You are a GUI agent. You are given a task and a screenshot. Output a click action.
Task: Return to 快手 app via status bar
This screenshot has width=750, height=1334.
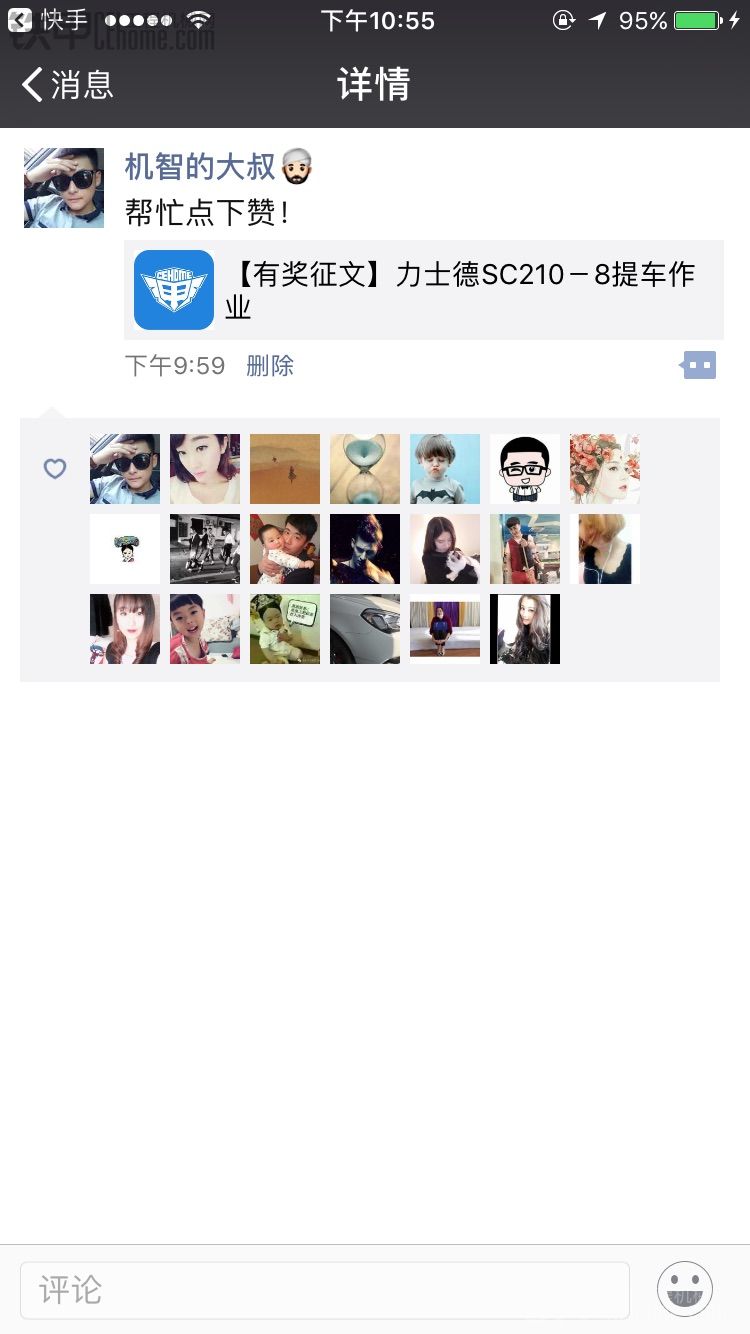(48, 20)
